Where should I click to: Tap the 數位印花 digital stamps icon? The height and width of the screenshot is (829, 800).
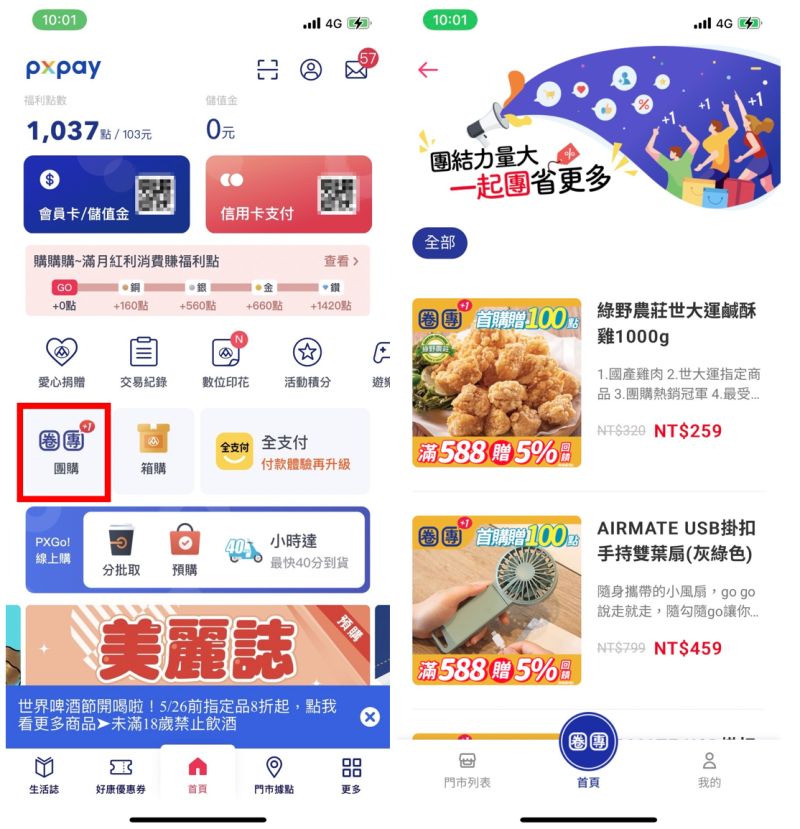tap(226, 362)
